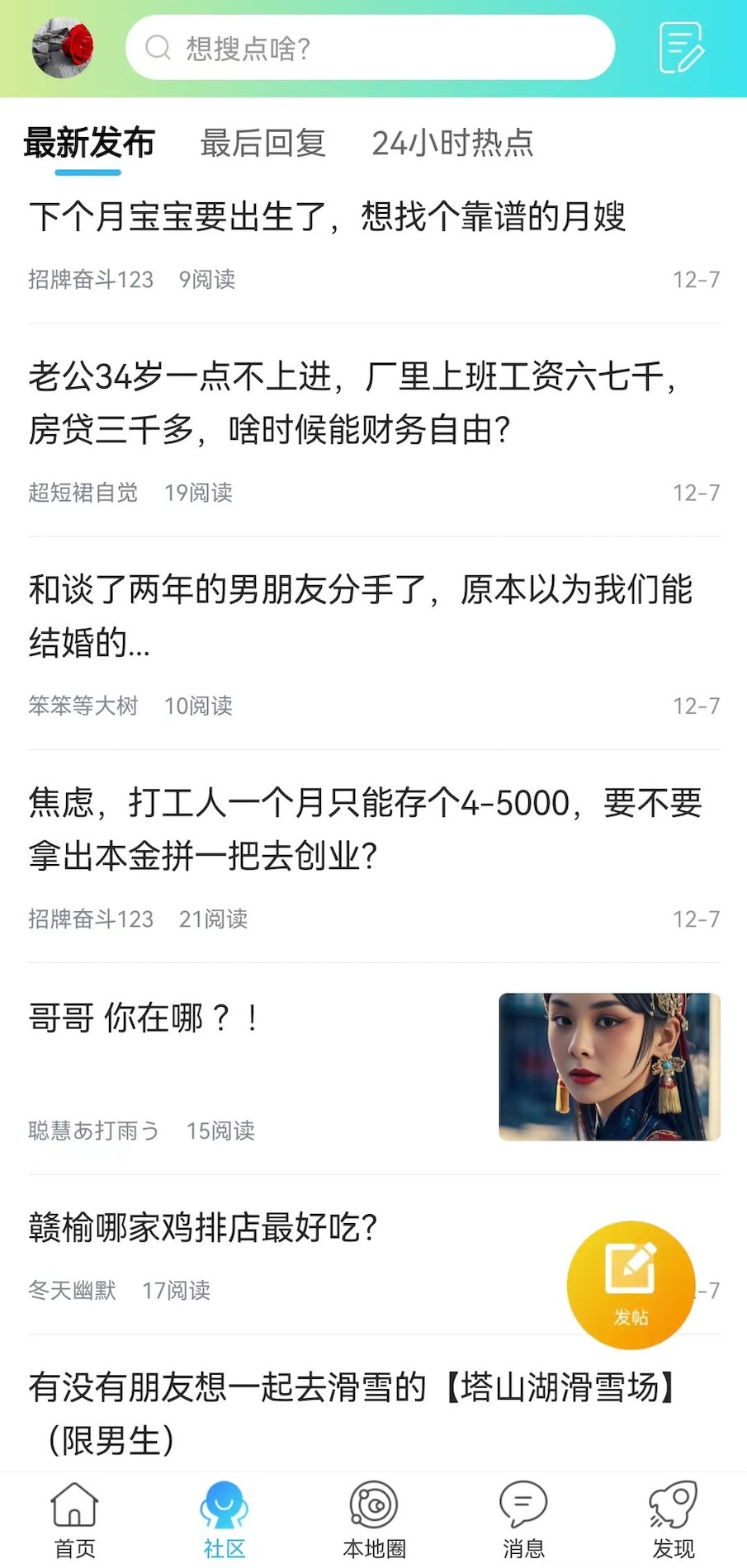This screenshot has width=747, height=1568.
Task: Tap the floating yellow 发帖 post button
Action: pyautogui.click(x=631, y=1285)
